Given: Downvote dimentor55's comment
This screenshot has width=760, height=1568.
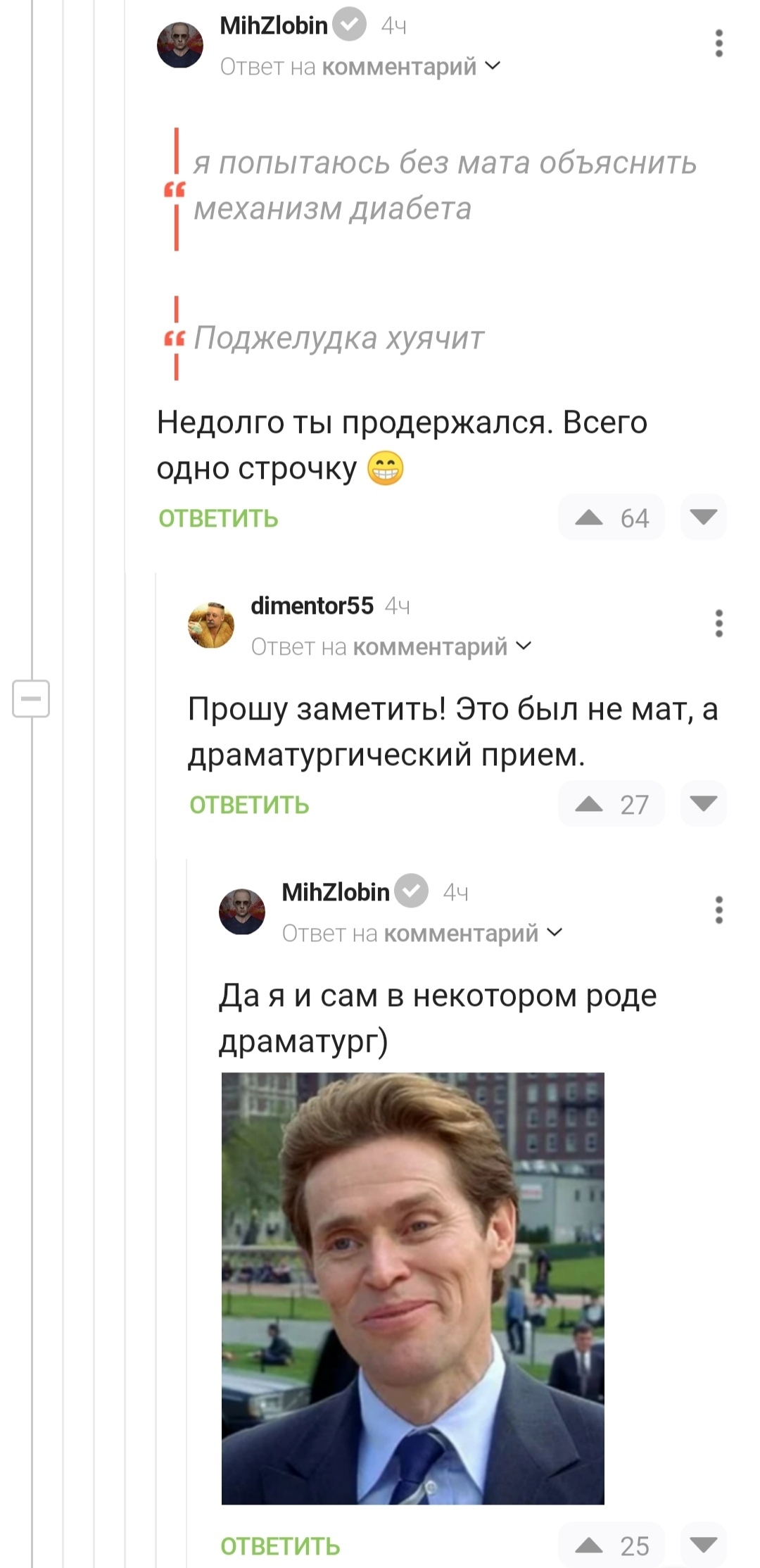Looking at the screenshot, I should (x=703, y=803).
